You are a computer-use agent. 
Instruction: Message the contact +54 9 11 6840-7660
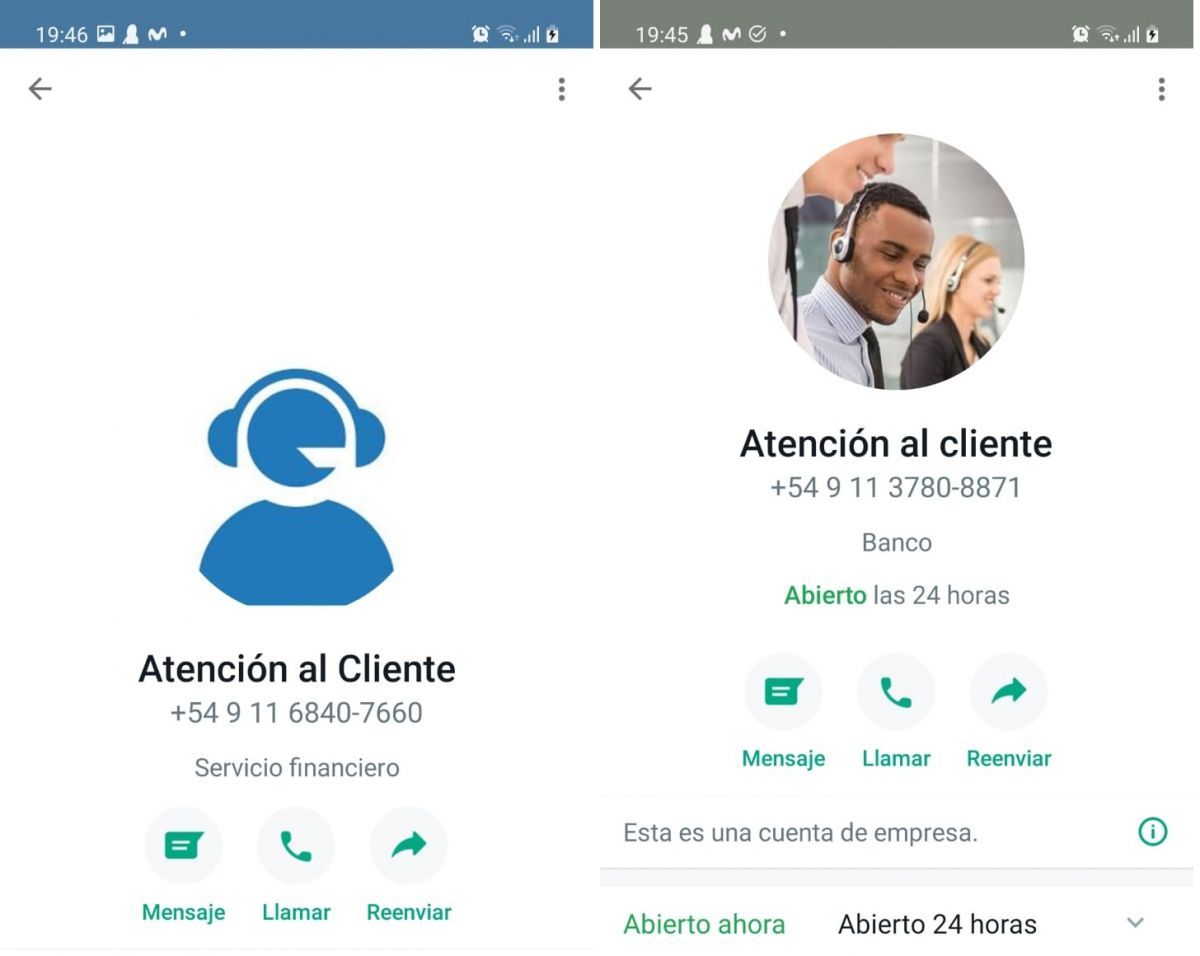[x=183, y=846]
